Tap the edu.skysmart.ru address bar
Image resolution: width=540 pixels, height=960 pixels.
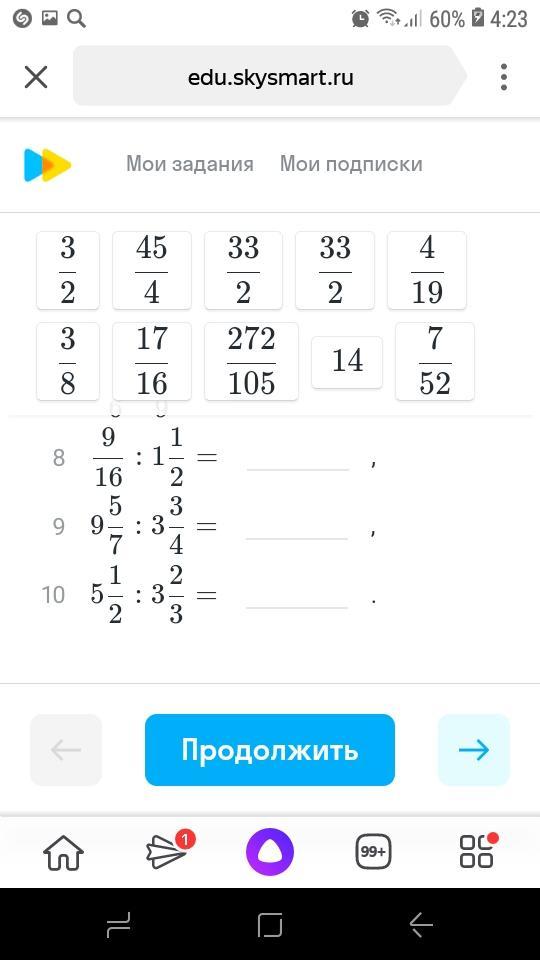point(270,78)
